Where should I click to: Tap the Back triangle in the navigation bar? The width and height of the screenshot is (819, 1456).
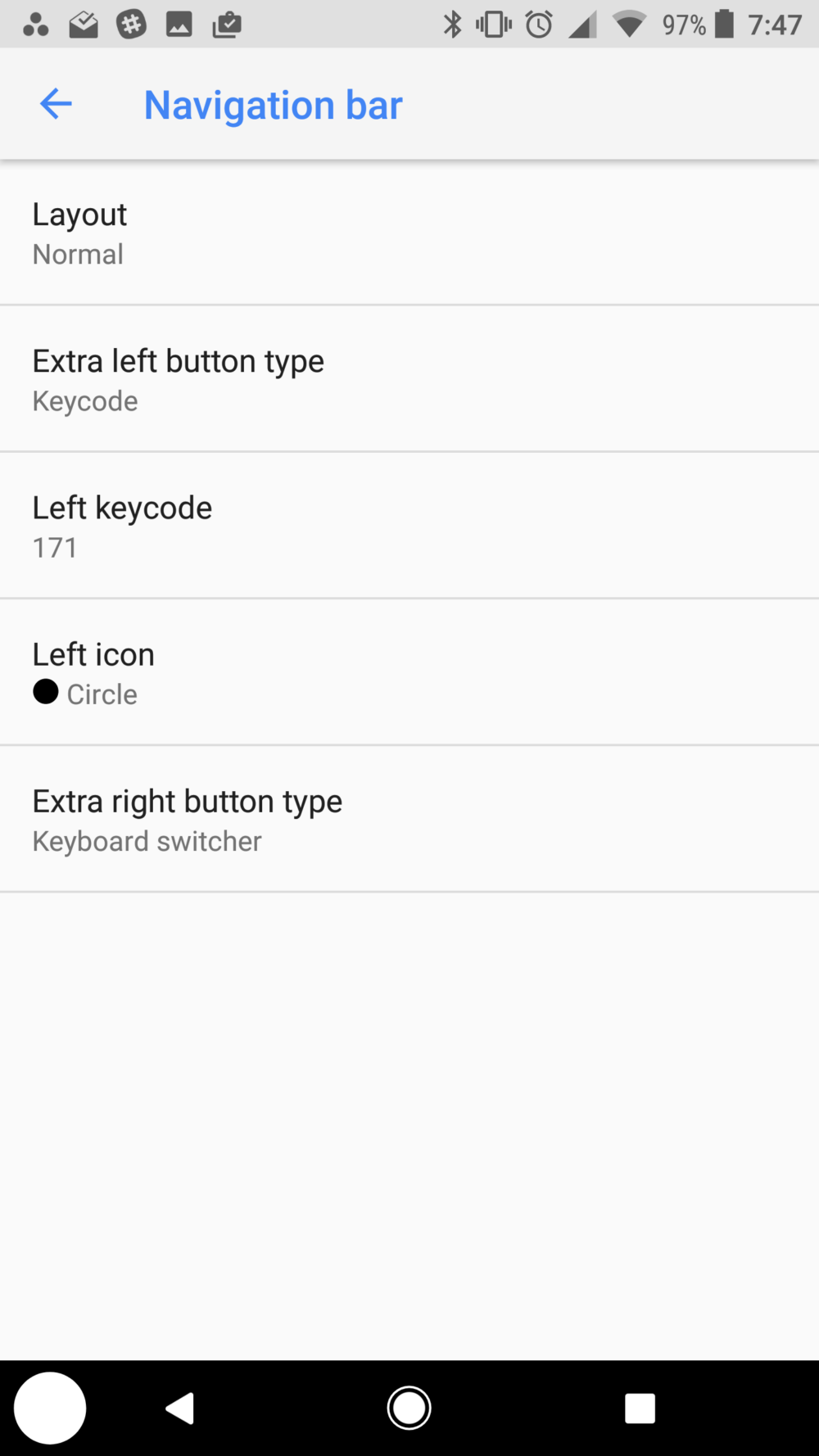pyautogui.click(x=179, y=1408)
